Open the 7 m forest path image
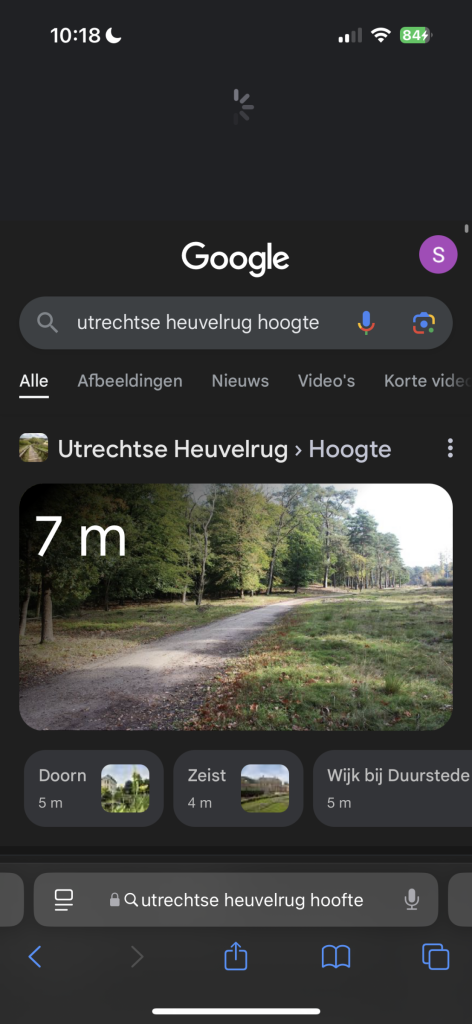This screenshot has height=1024, width=472. pyautogui.click(x=236, y=607)
